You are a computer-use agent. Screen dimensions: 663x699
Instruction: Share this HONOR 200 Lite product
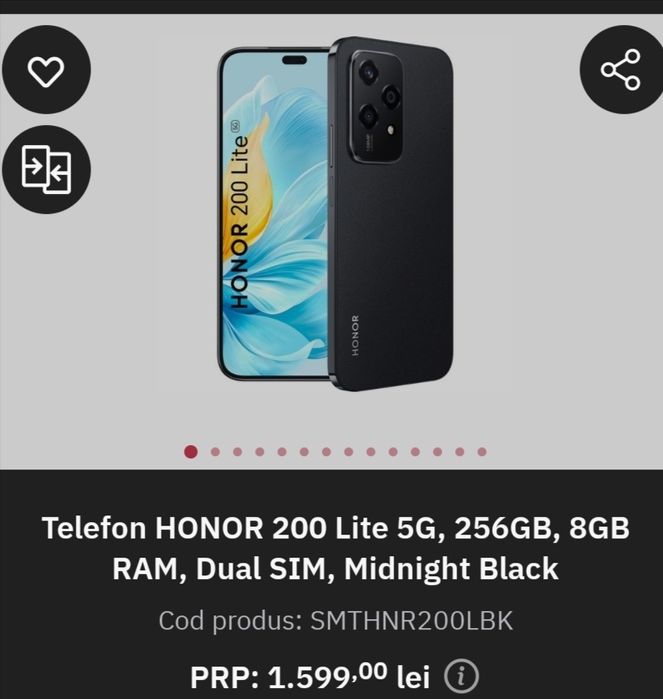(x=620, y=70)
